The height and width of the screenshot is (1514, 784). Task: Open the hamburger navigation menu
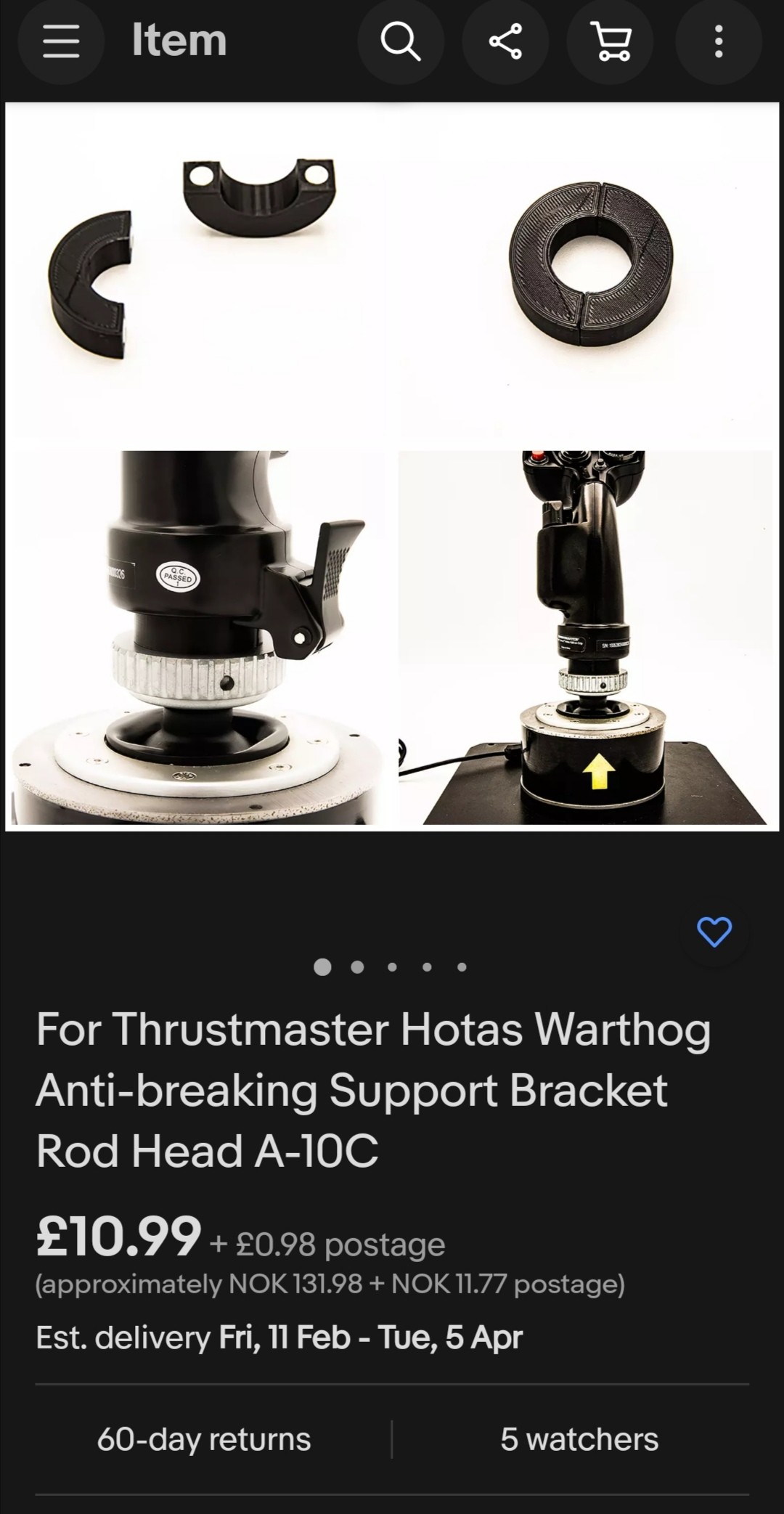(61, 41)
